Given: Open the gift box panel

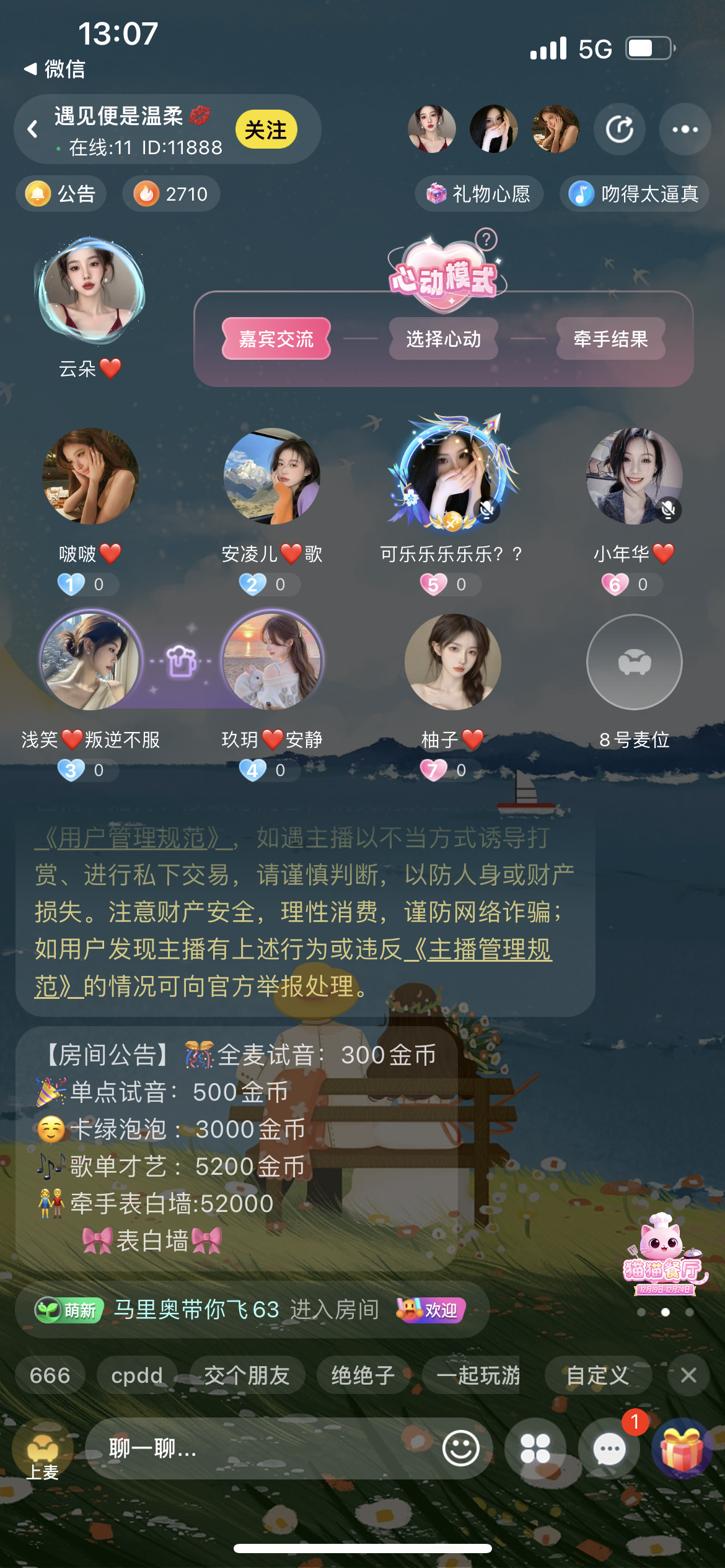Looking at the screenshot, I should coord(682,1449).
